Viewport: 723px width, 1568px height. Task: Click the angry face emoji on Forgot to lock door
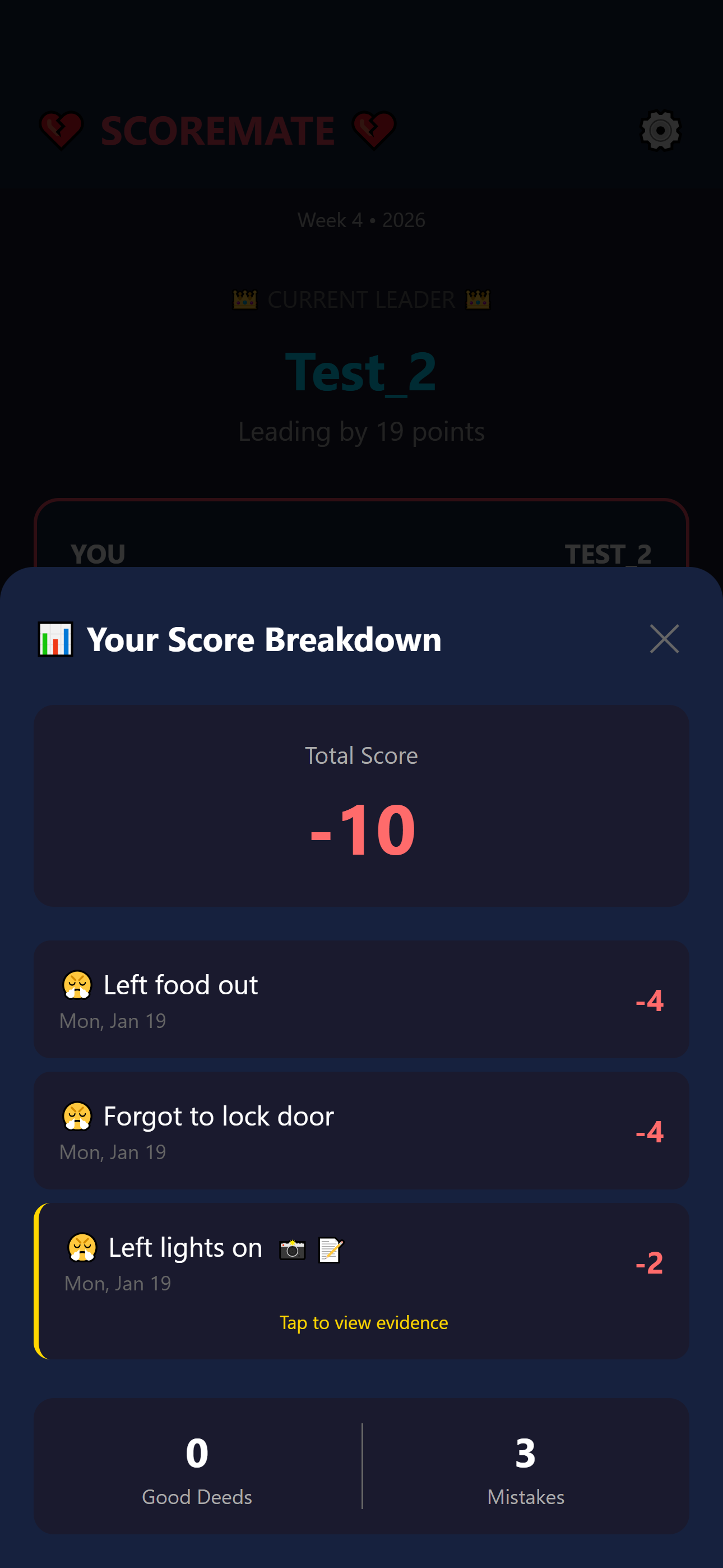click(x=77, y=1116)
